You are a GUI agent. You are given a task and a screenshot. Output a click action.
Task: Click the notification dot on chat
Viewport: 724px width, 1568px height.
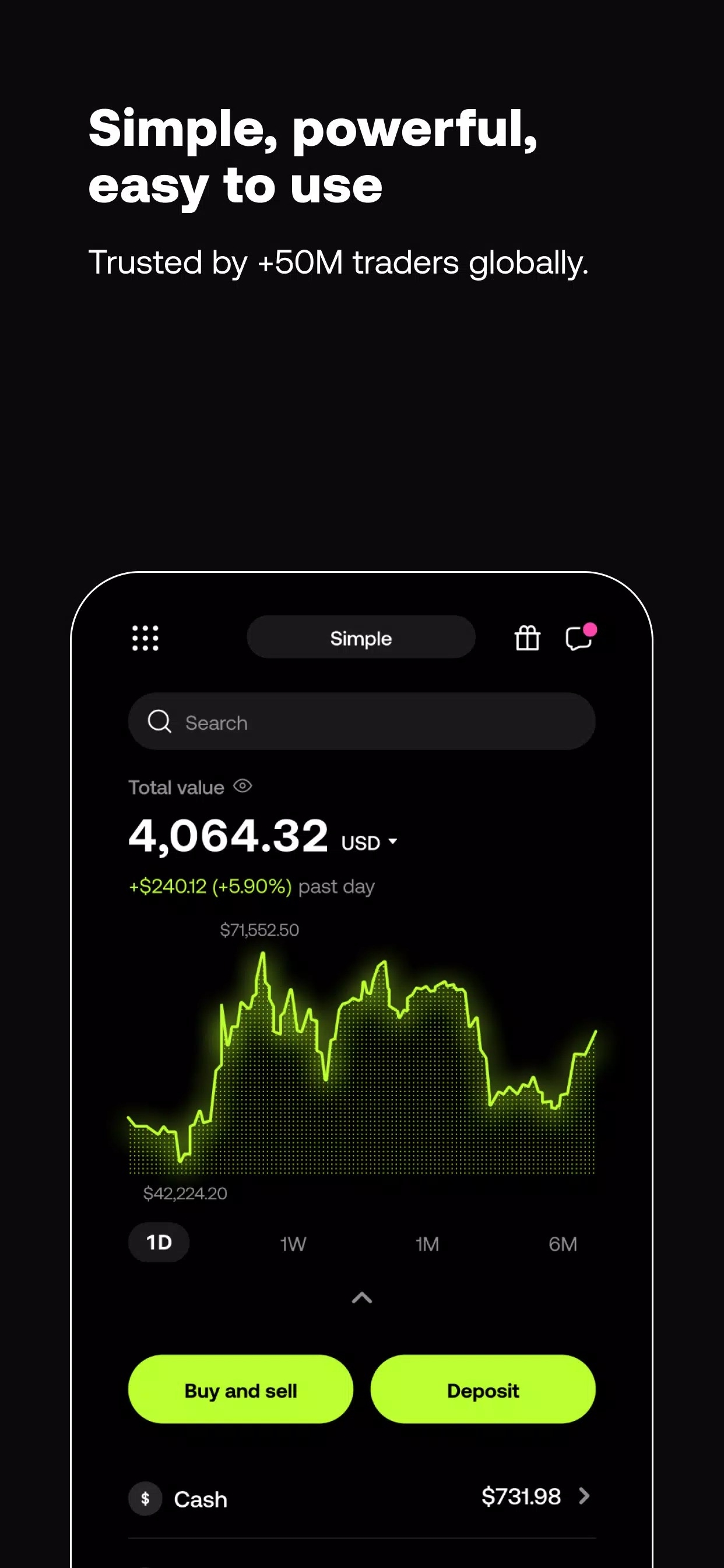click(589, 630)
